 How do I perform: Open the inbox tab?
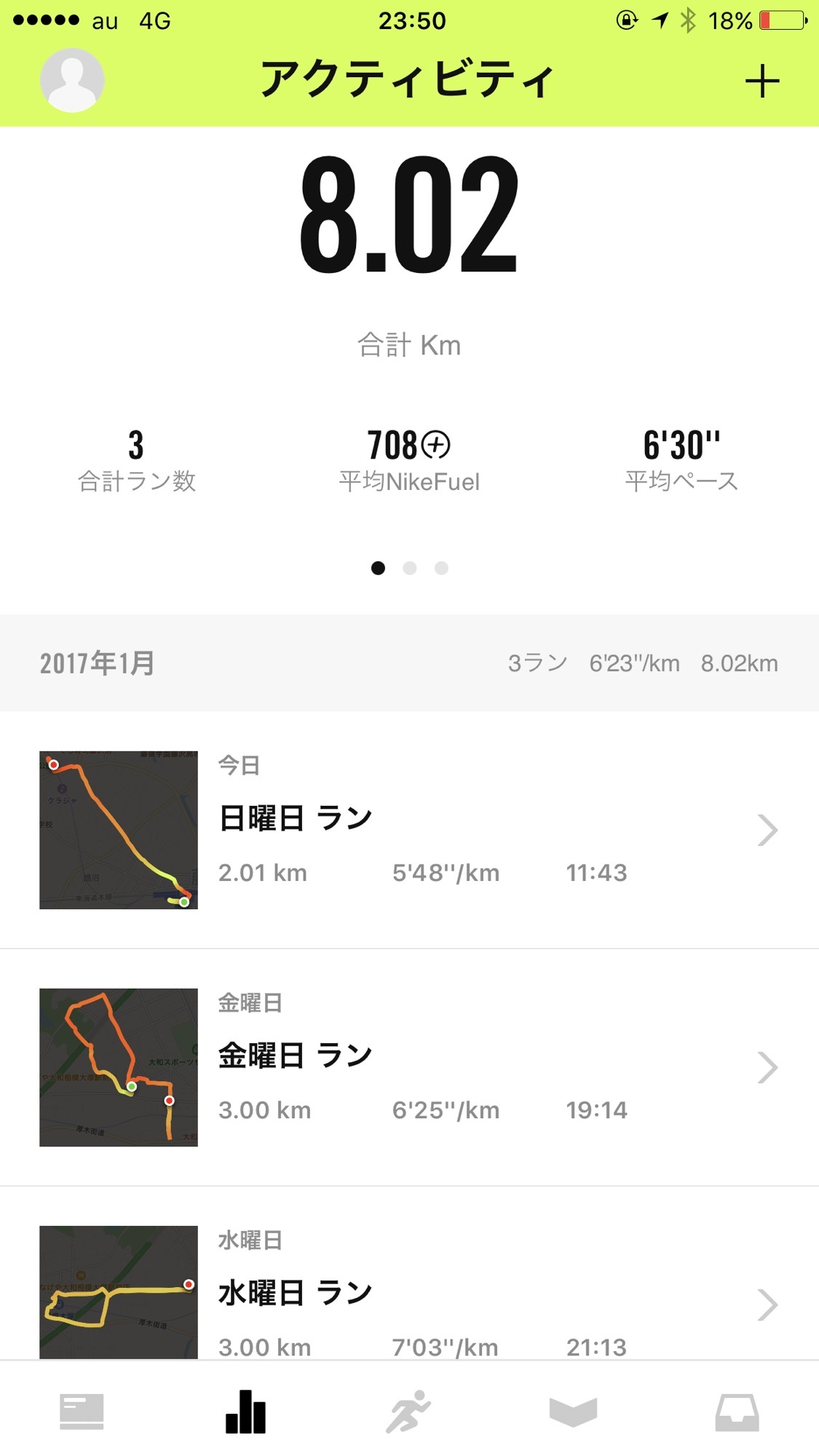pos(737,1412)
